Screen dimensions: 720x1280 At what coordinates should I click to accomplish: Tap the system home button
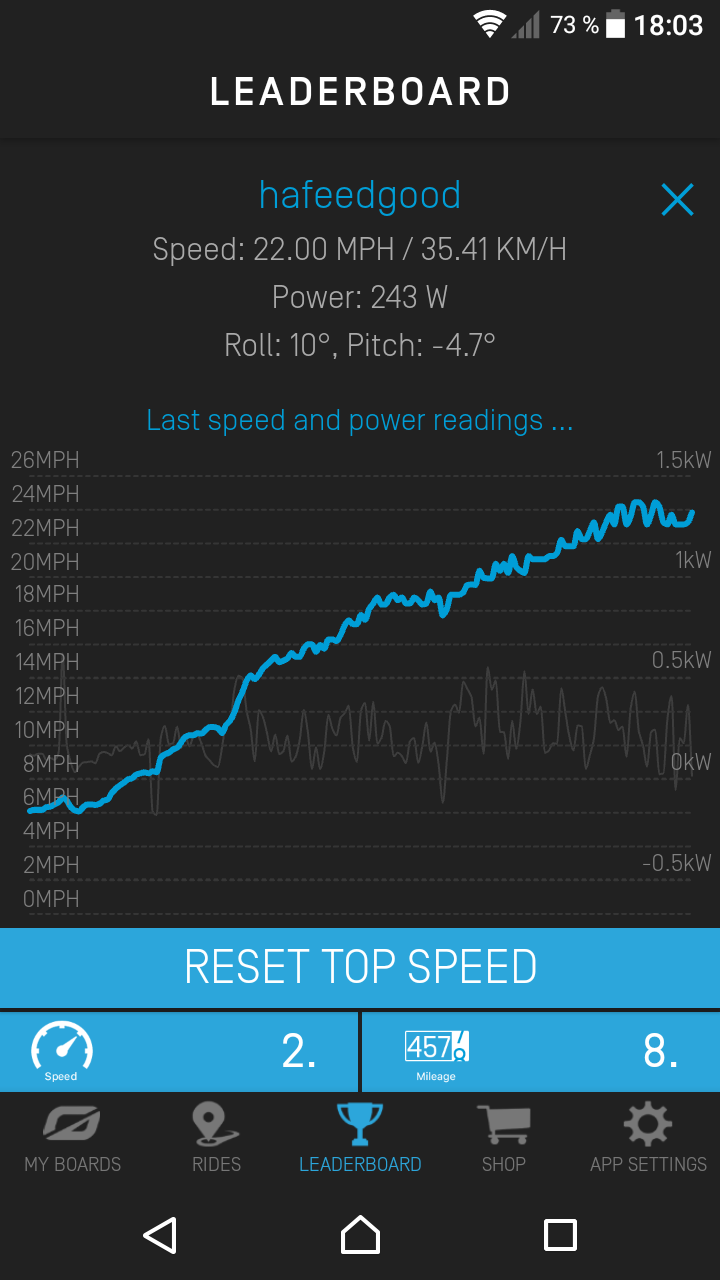coord(360,1235)
